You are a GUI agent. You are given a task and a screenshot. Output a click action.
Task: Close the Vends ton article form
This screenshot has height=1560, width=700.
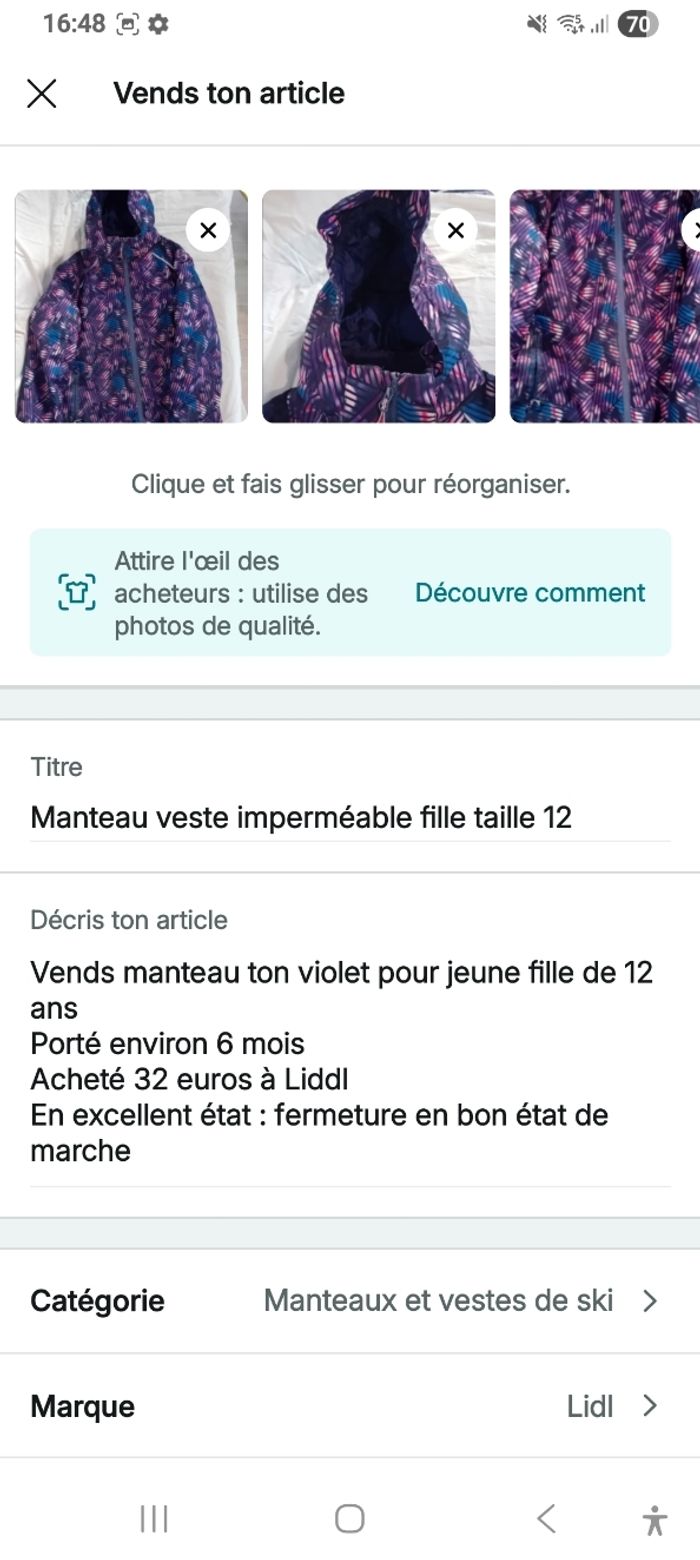[x=41, y=94]
